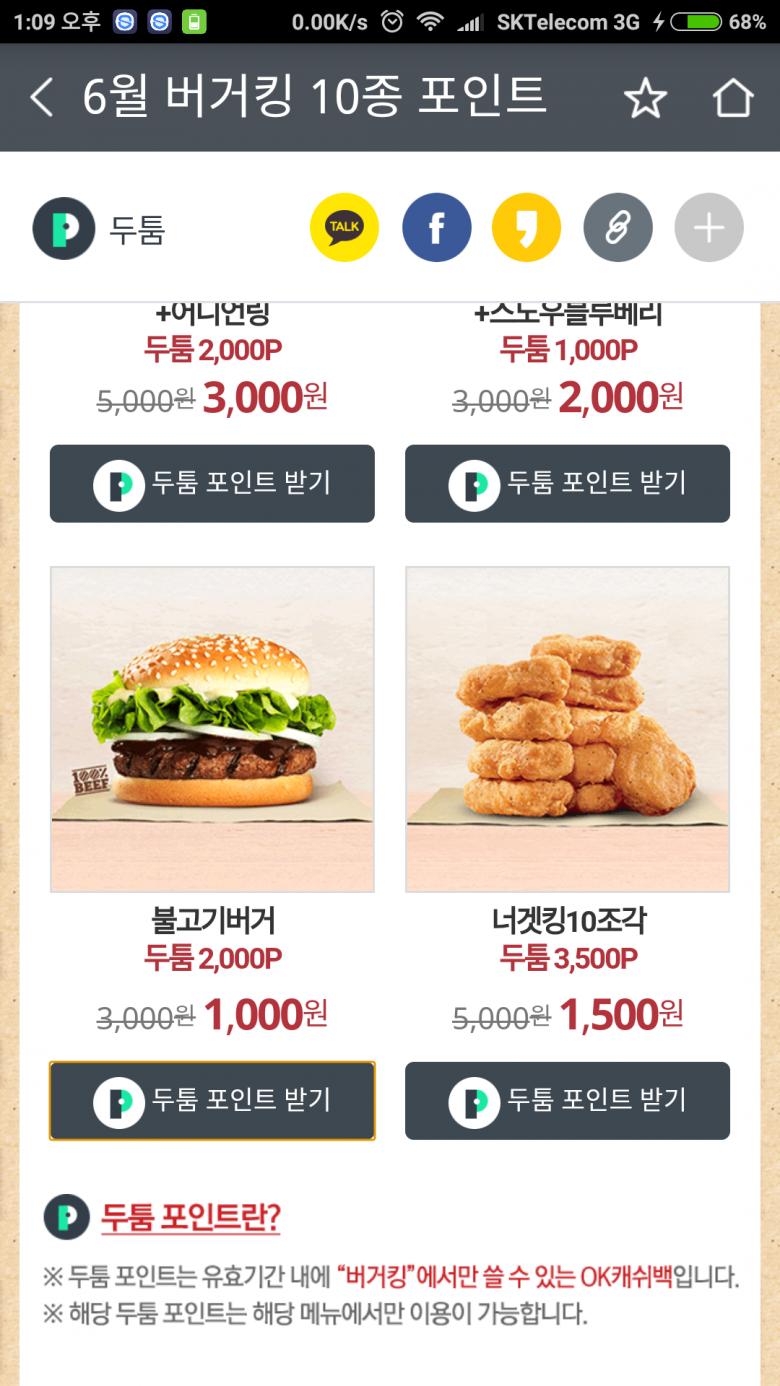Share via KakaoTalk
This screenshot has height=1386, width=780.
click(344, 228)
